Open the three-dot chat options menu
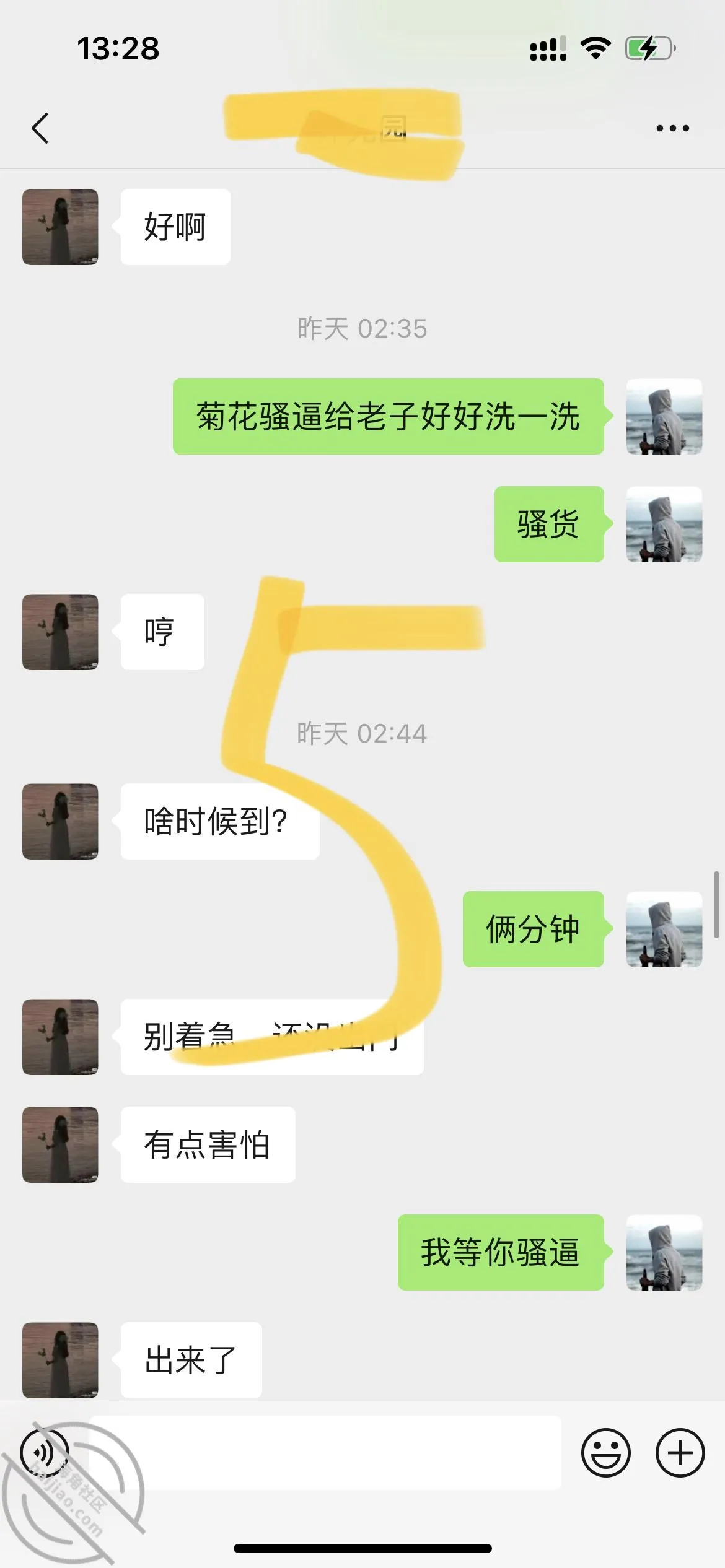The width and height of the screenshot is (725, 1568). (672, 128)
